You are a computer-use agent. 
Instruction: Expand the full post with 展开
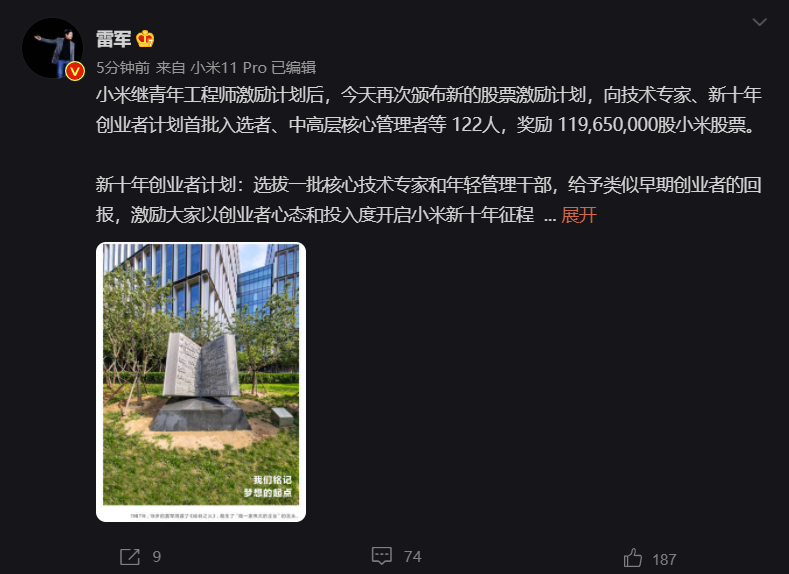[x=579, y=215]
